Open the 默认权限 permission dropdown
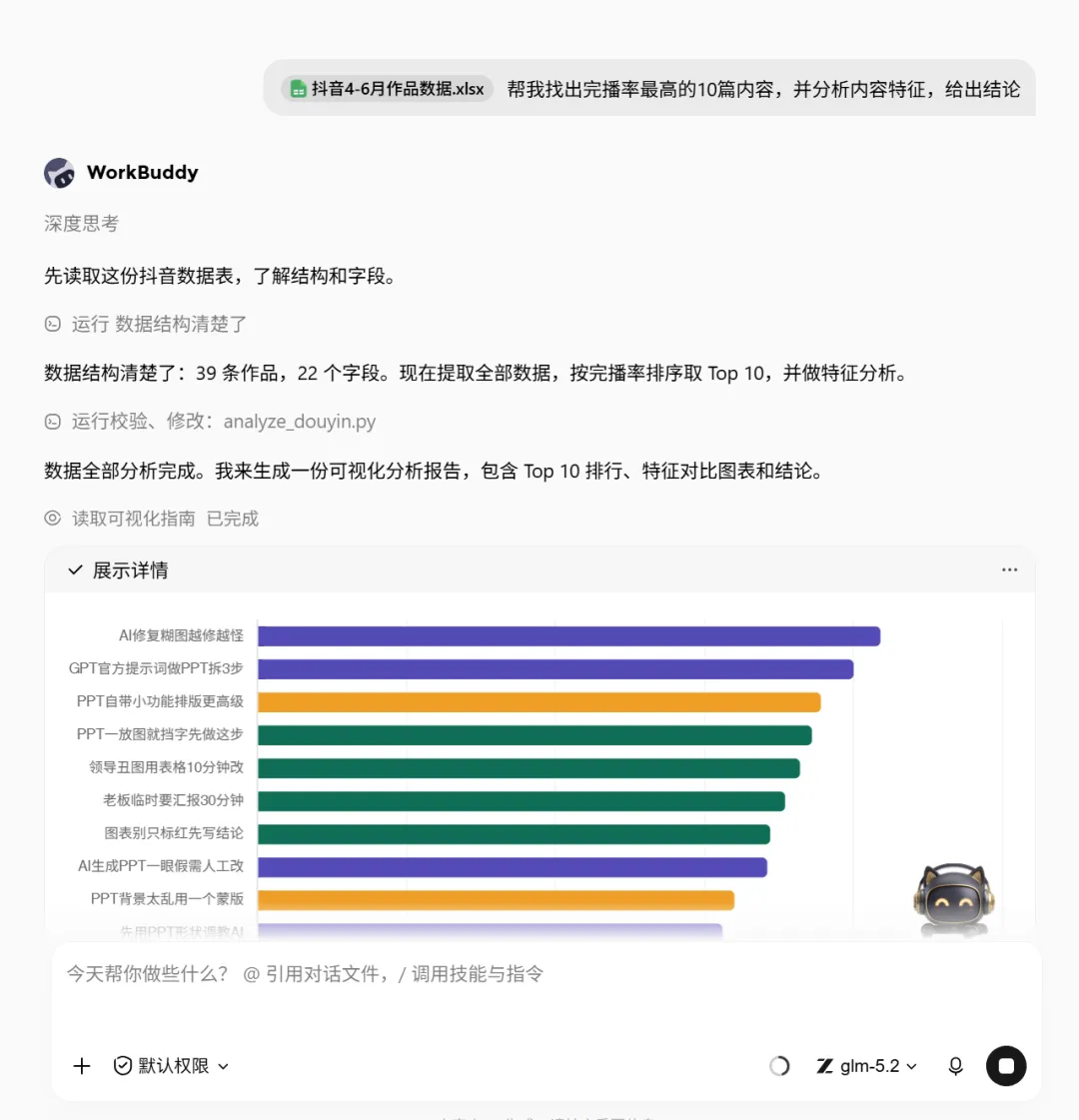 172,1066
